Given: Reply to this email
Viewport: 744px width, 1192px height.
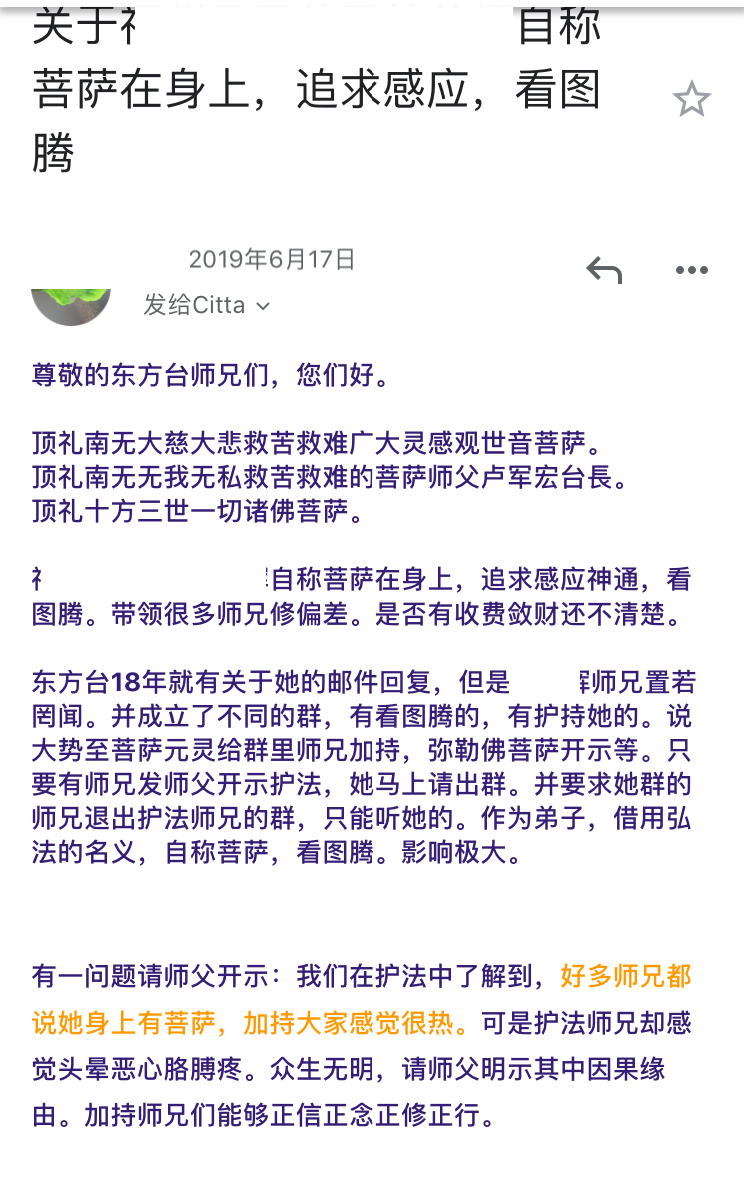Looking at the screenshot, I should 604,270.
